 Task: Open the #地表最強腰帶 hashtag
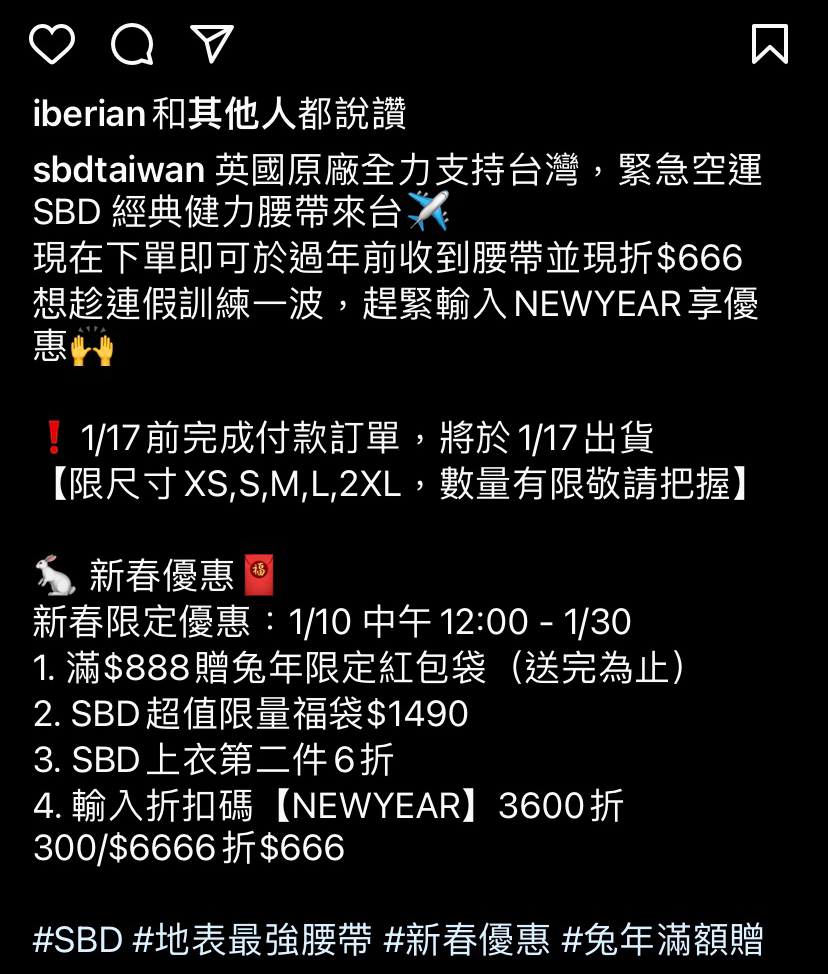(x=252, y=940)
